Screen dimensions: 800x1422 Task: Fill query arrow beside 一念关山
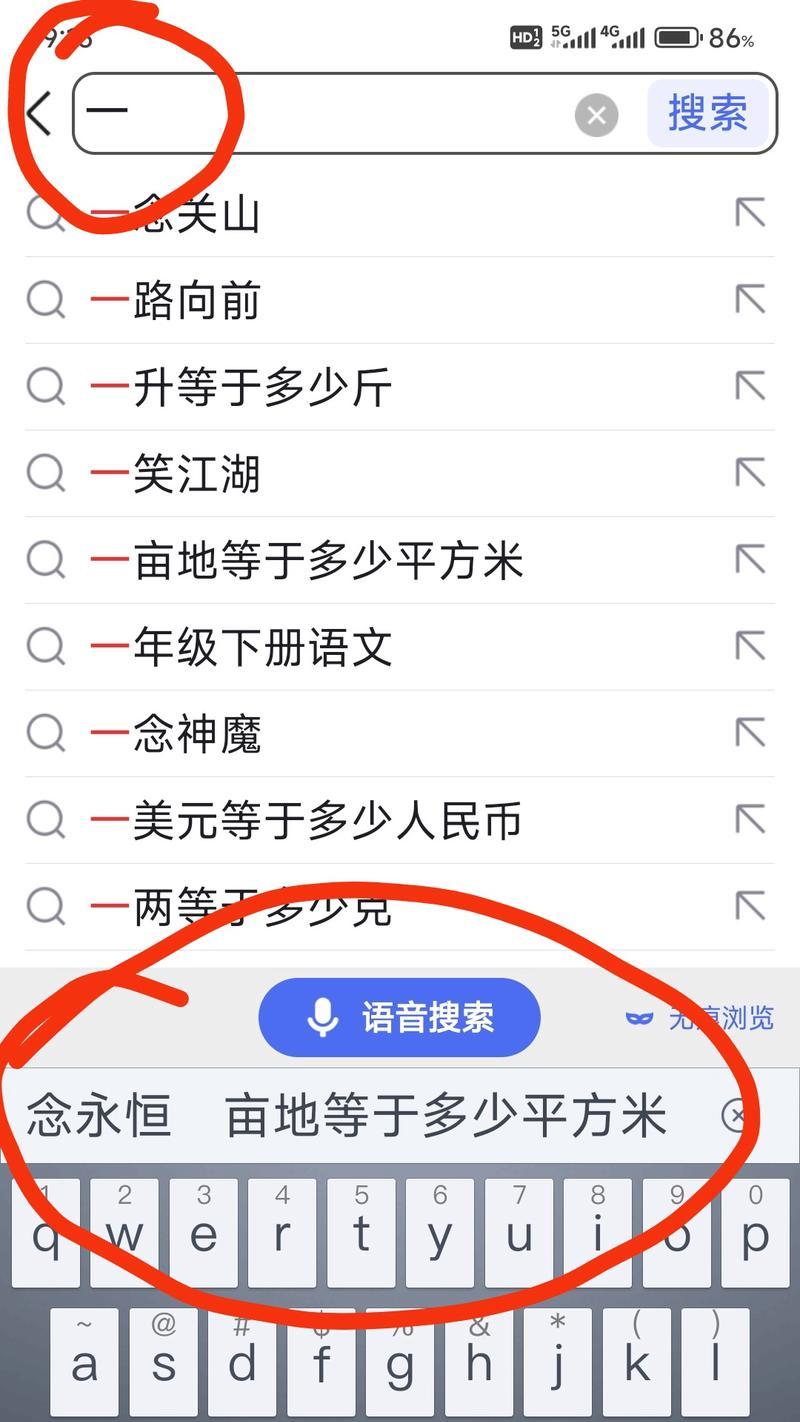pyautogui.click(x=750, y=213)
